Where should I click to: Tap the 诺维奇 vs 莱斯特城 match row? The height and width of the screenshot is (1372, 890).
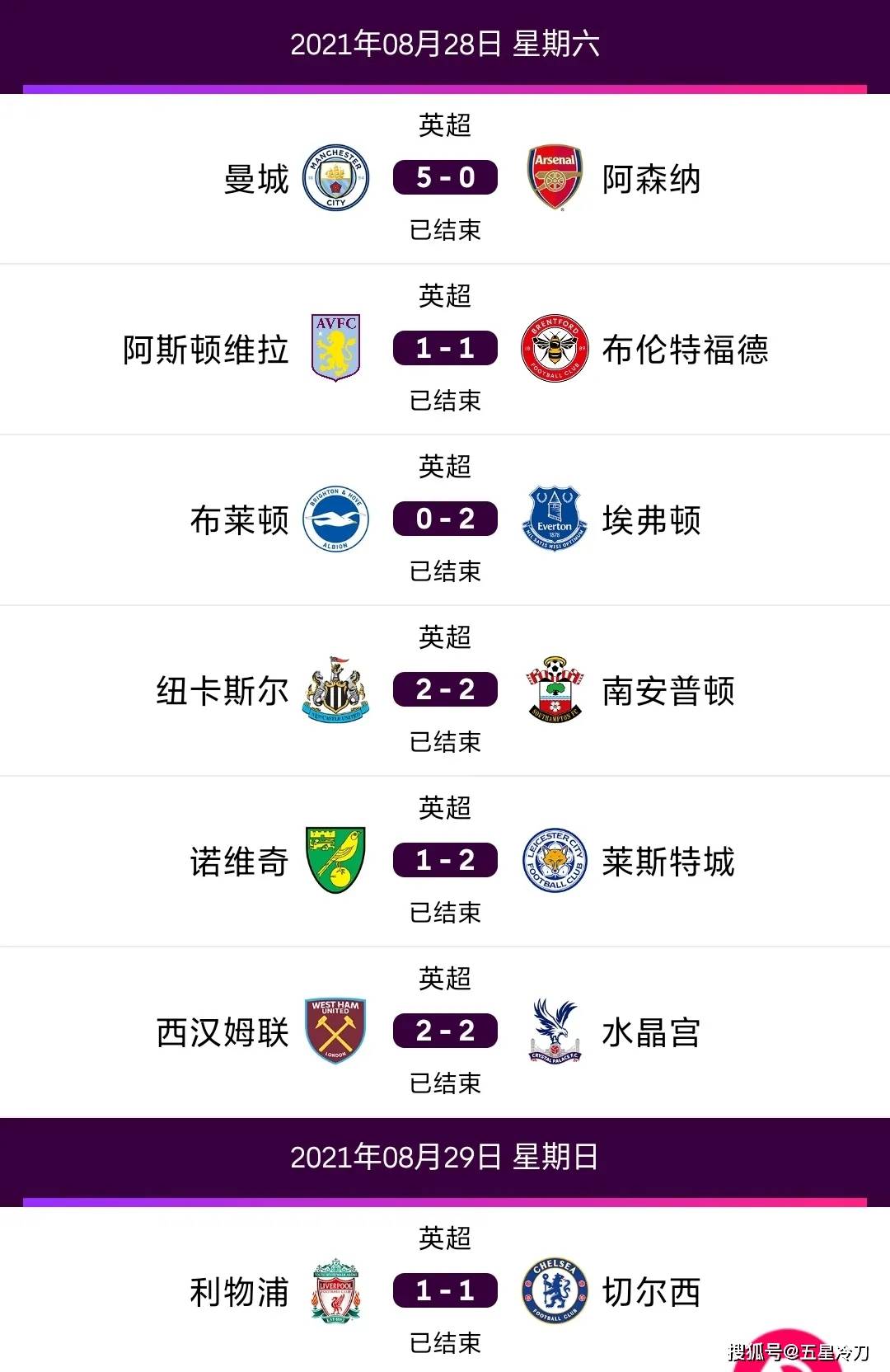point(445,861)
